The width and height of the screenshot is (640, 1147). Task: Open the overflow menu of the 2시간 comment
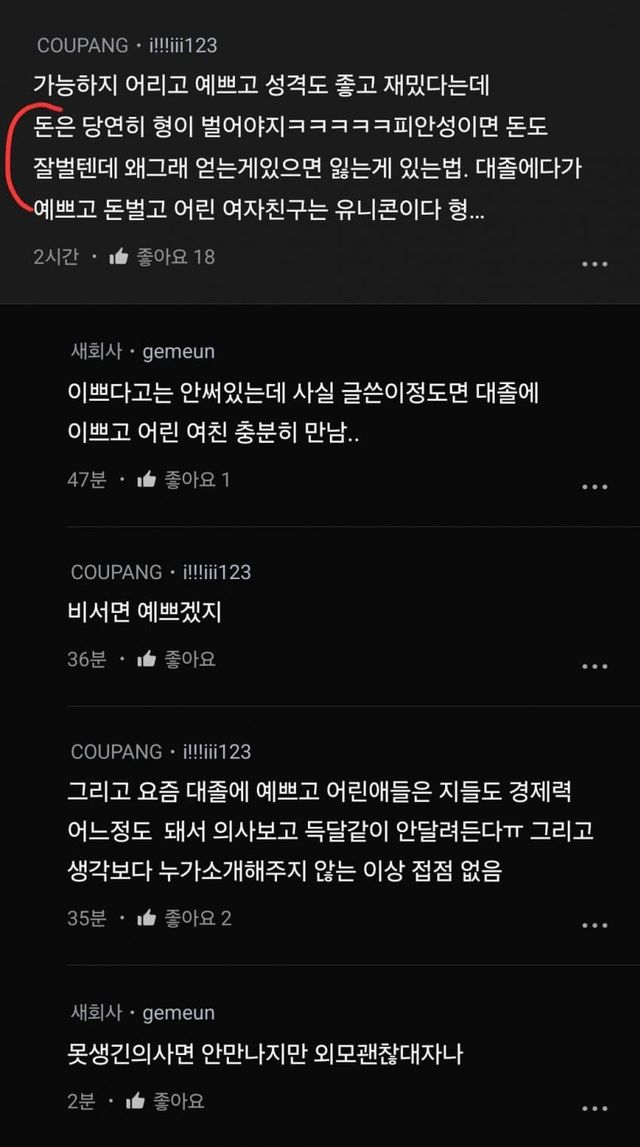point(594,264)
